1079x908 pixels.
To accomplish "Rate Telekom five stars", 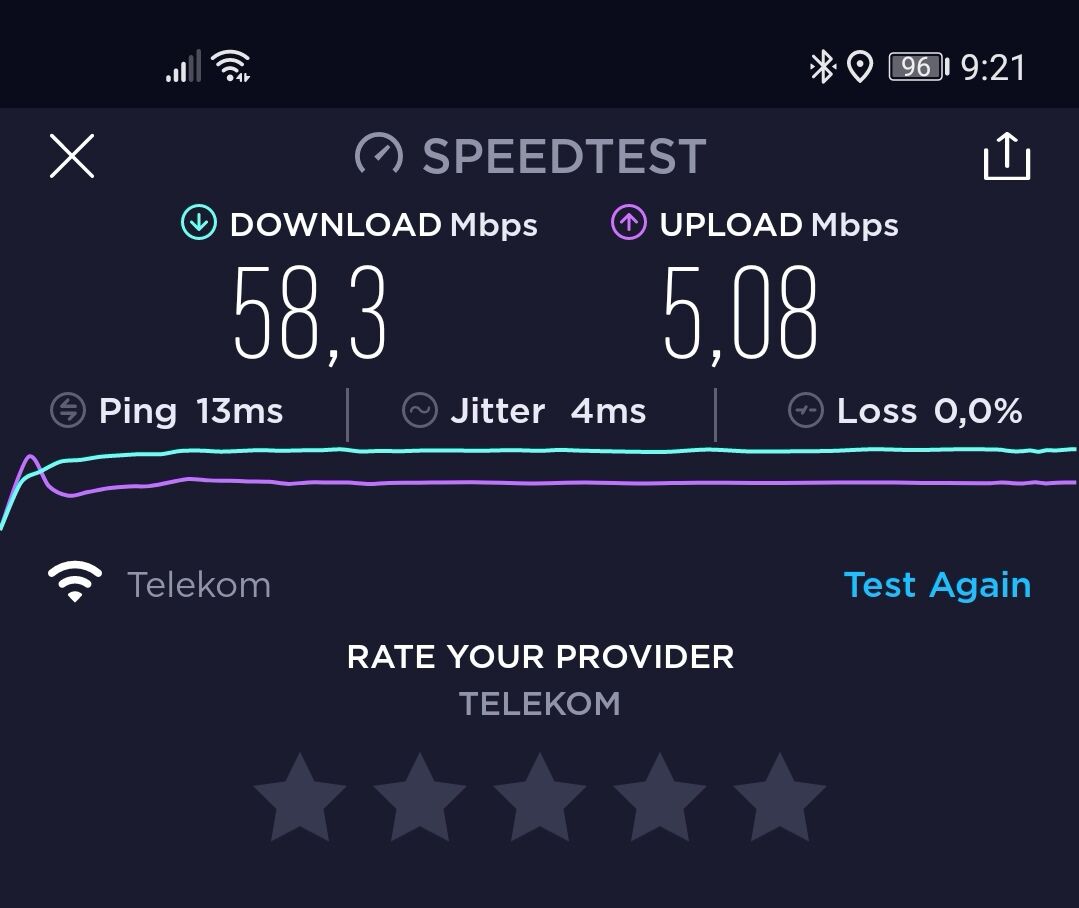I will [779, 798].
